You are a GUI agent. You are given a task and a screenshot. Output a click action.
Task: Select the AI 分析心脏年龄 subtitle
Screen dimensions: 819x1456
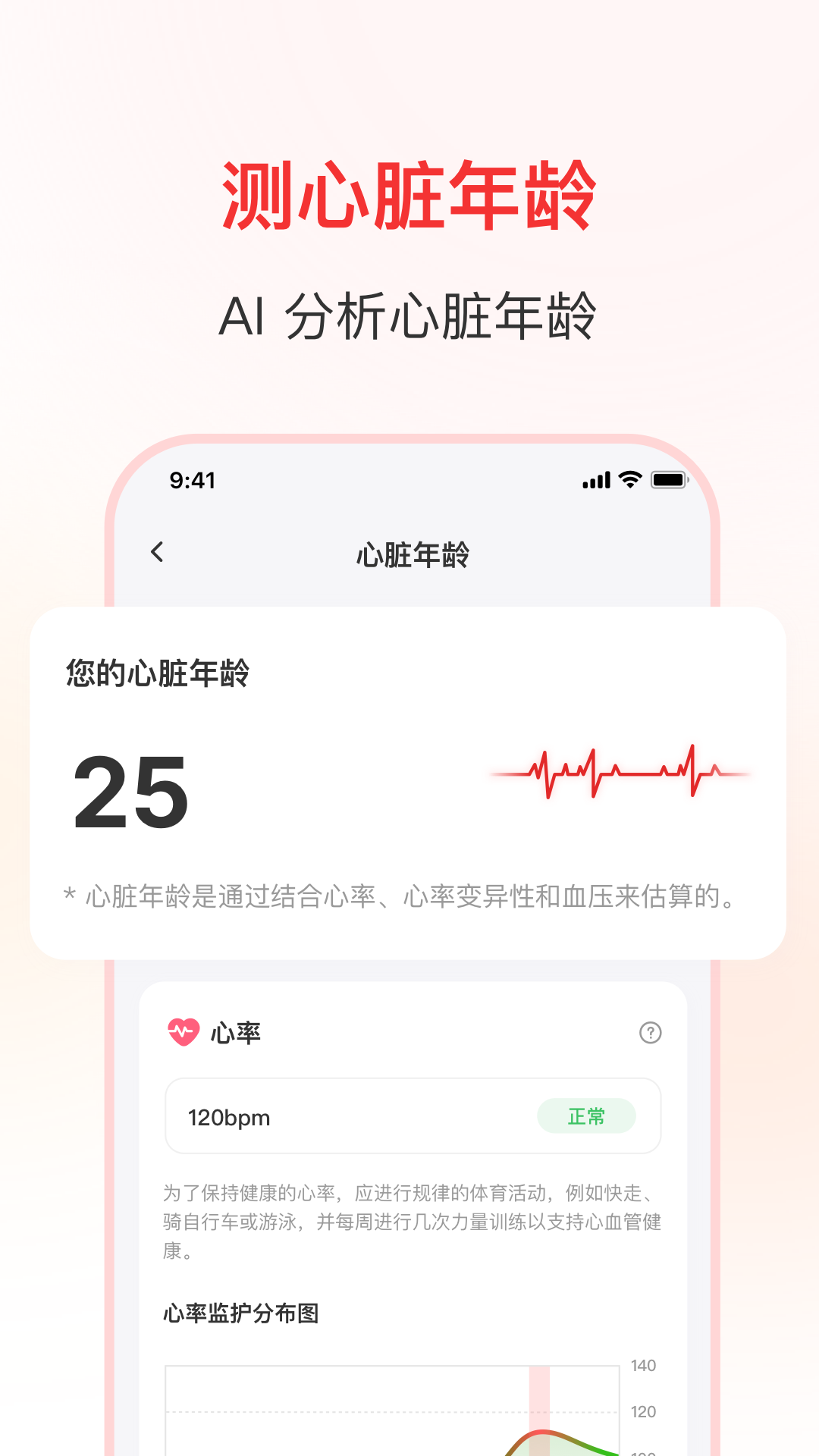[409, 311]
